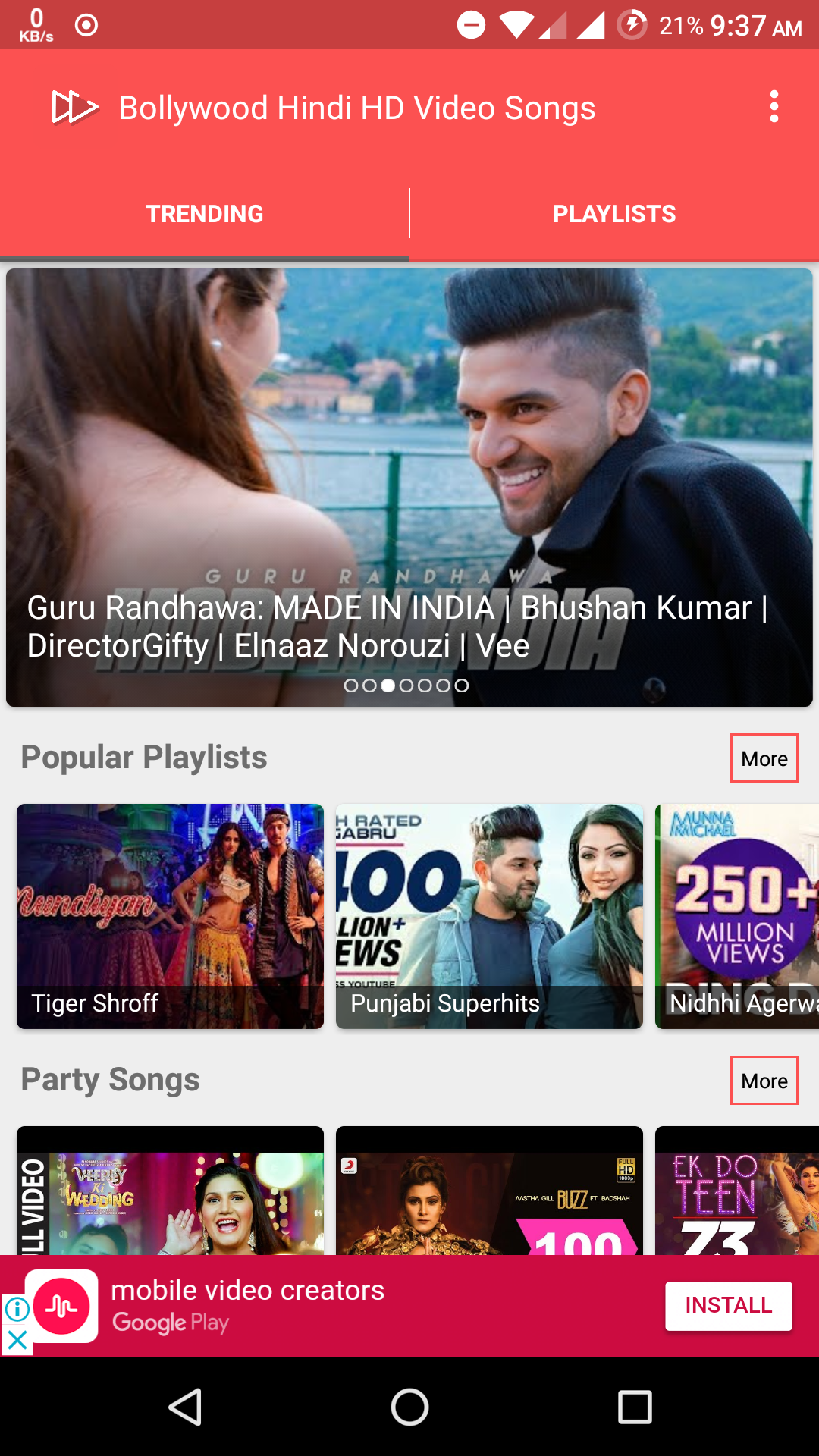The image size is (819, 1456).
Task: Open the ad info icon
Action: [x=17, y=1309]
